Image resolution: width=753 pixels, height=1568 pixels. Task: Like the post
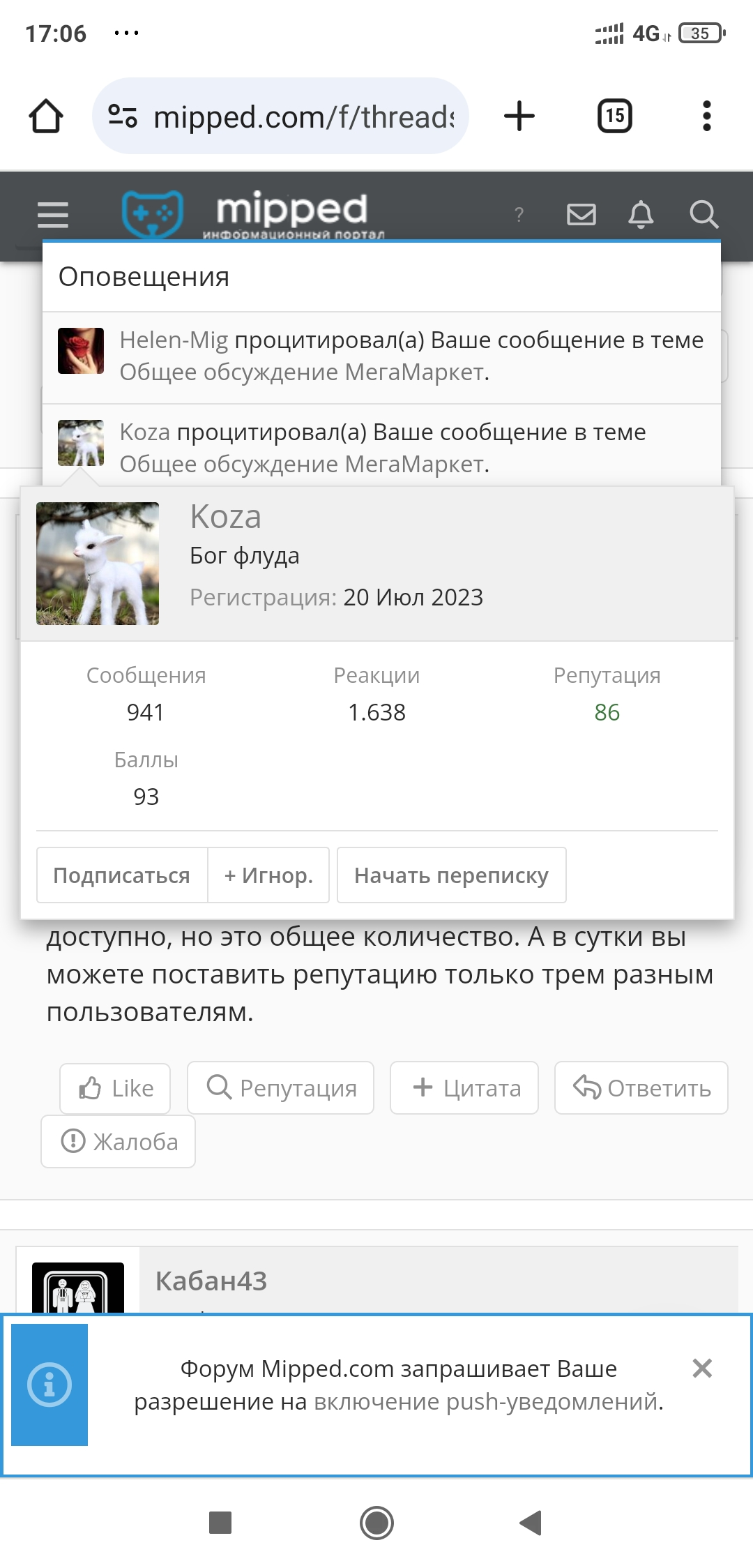[115, 1088]
